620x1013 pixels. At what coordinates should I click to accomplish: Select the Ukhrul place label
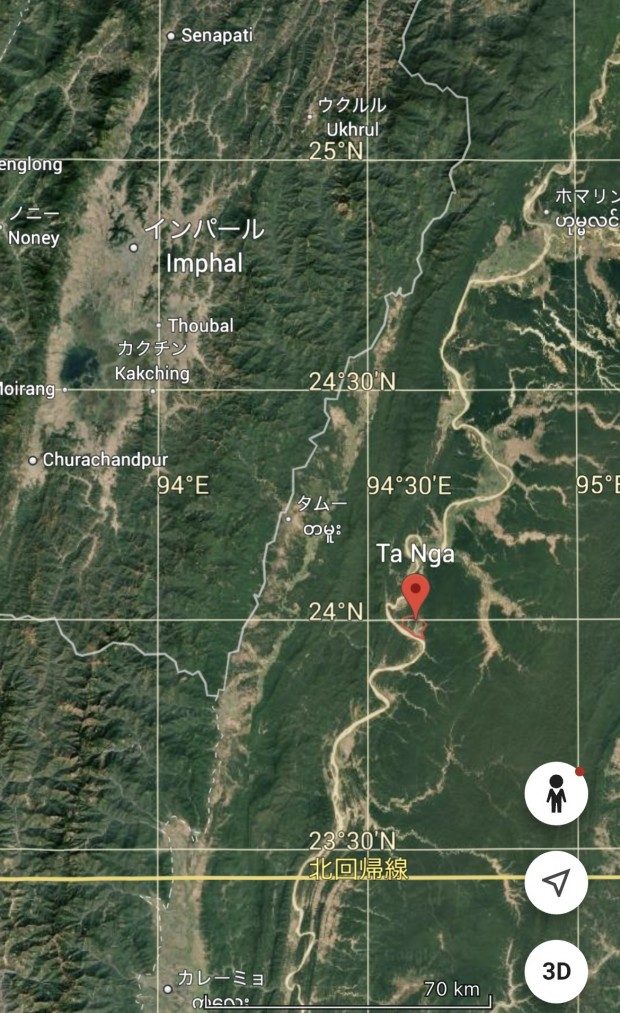coord(352,129)
